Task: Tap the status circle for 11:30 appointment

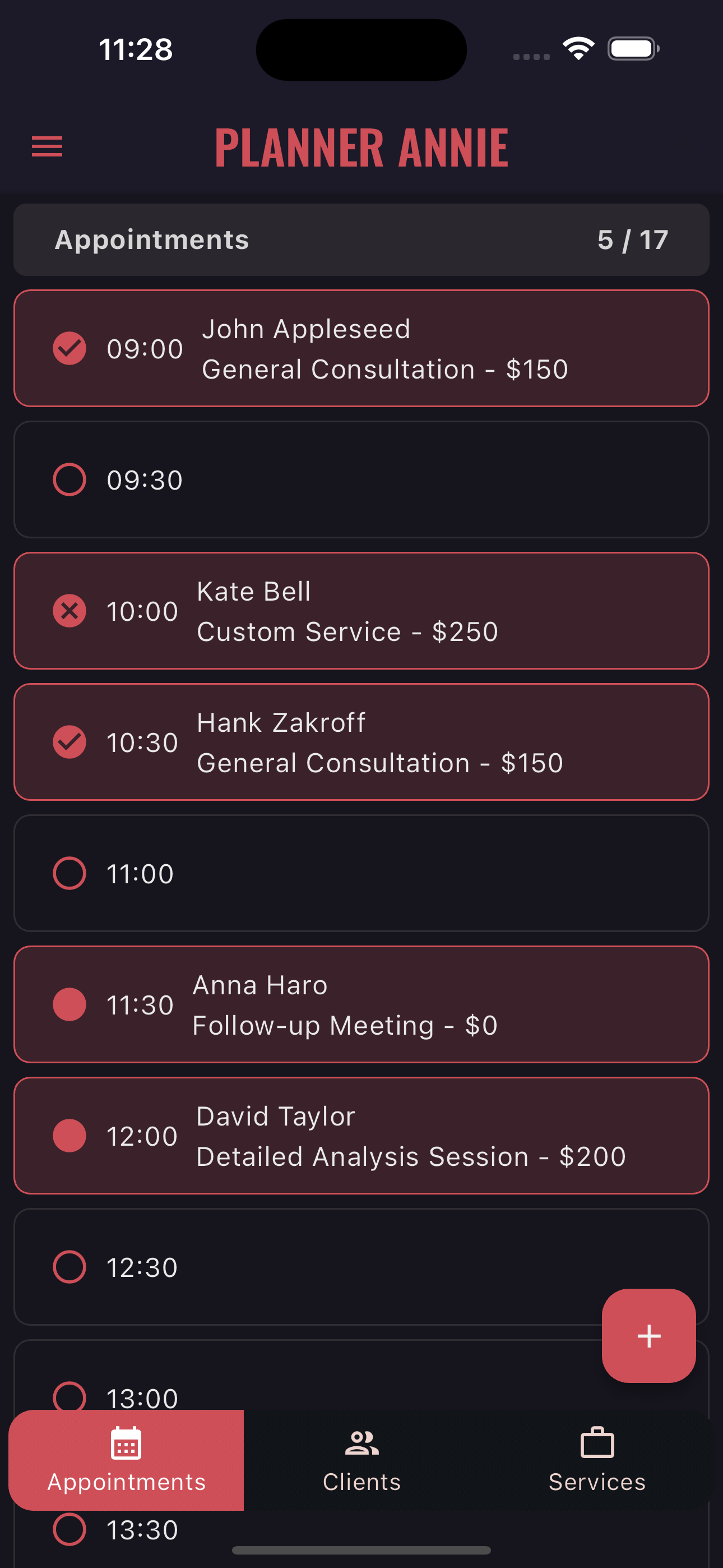Action: (x=69, y=1004)
